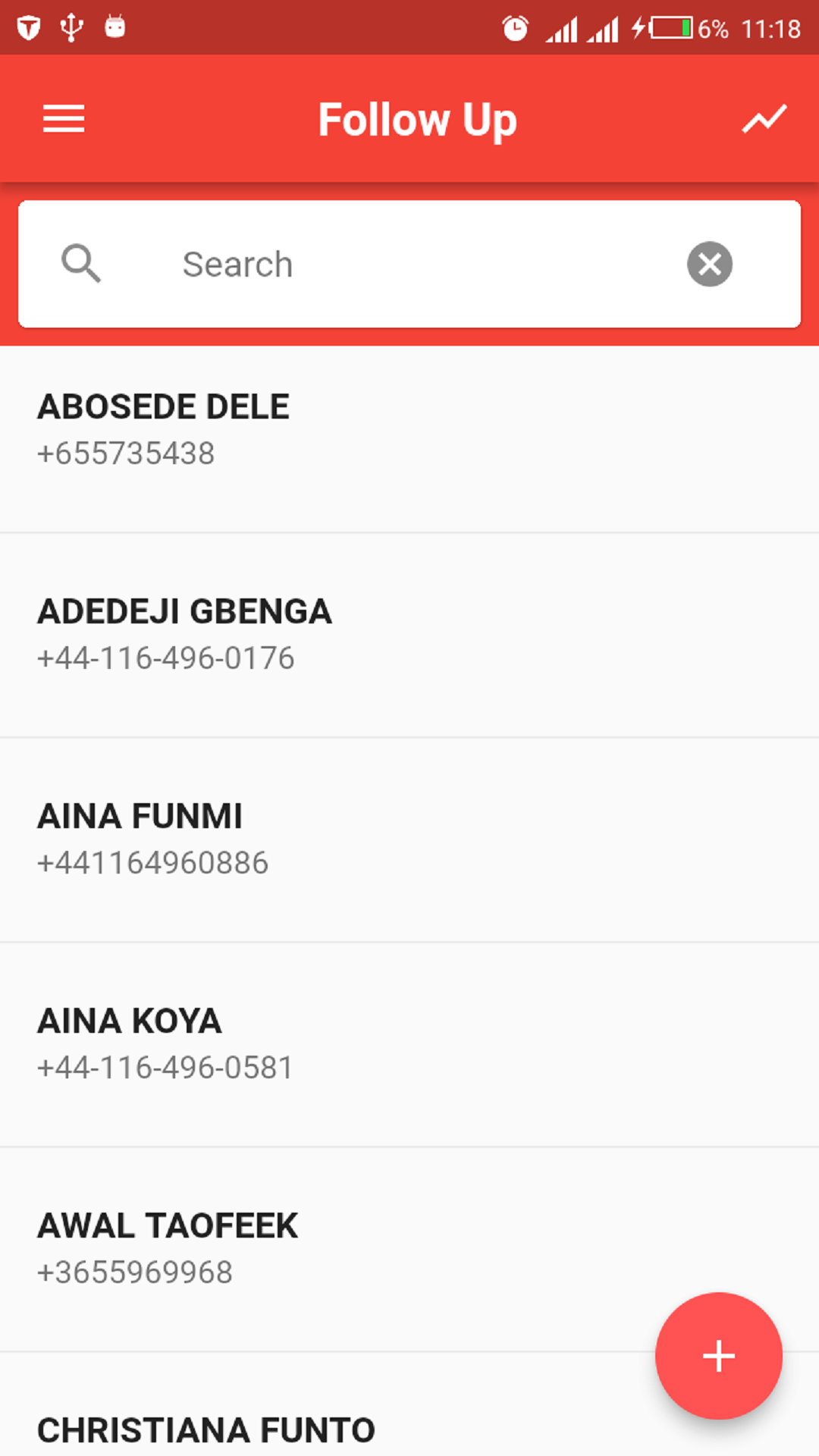This screenshot has width=819, height=1456.
Task: View contact AINA KOYA
Action: click(409, 1044)
